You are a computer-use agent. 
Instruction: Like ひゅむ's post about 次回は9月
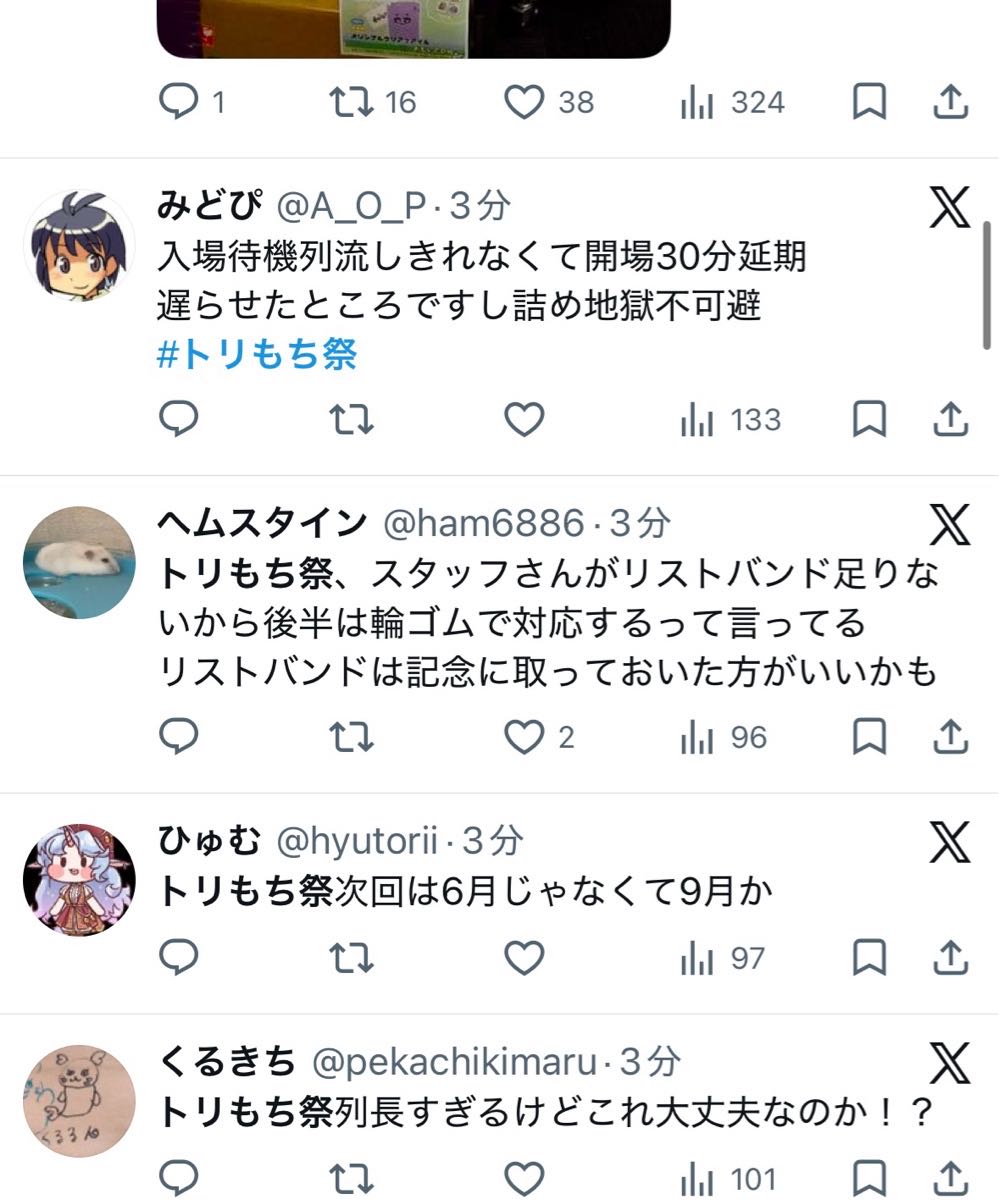click(522, 959)
